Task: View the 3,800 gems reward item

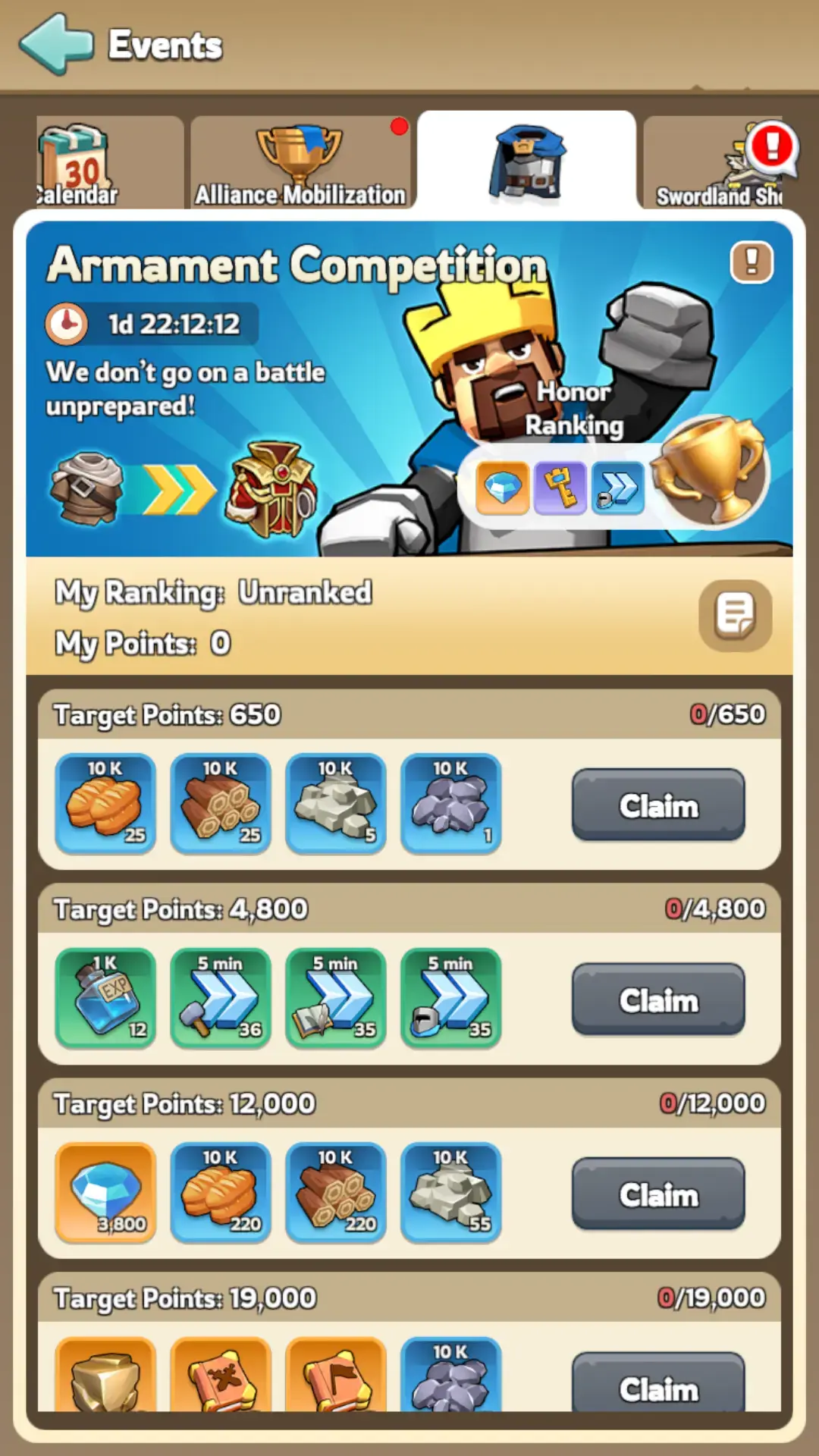Action: click(105, 1192)
